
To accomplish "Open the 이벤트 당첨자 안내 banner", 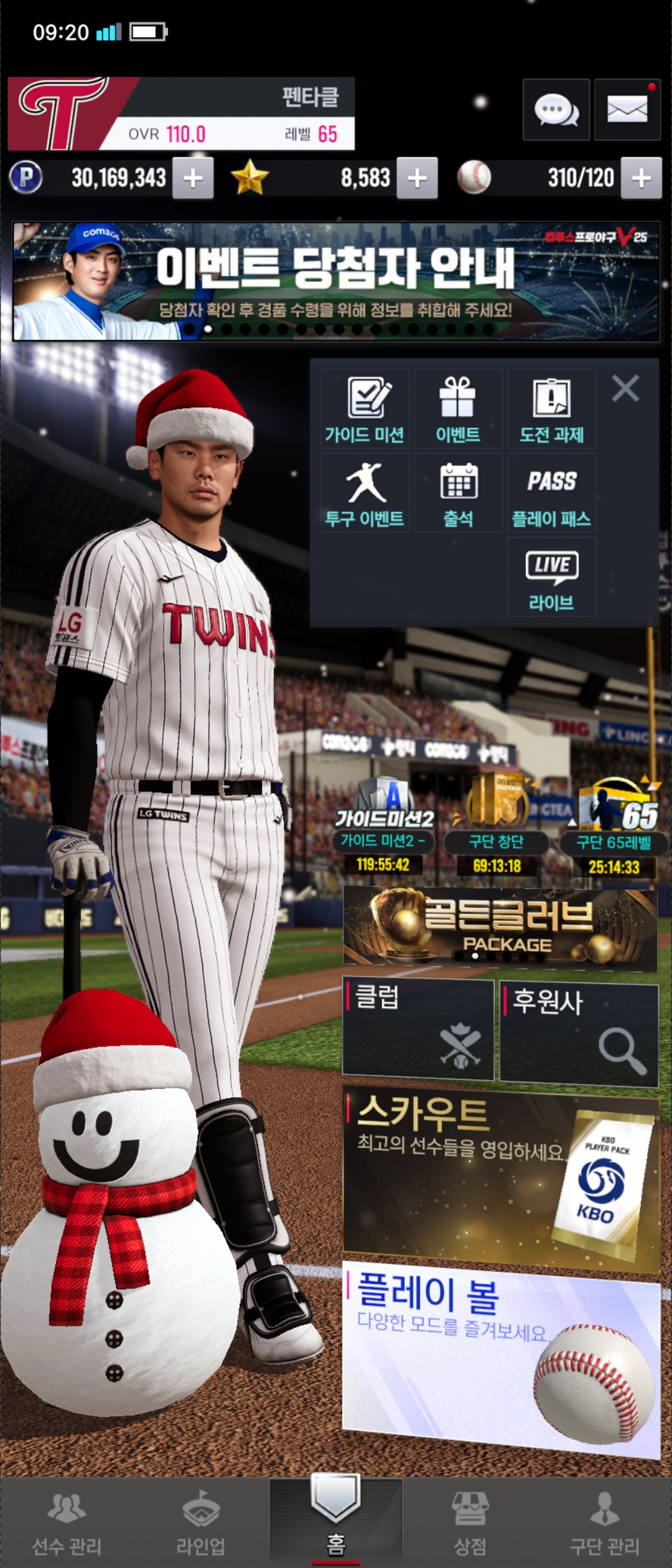I will tap(336, 281).
